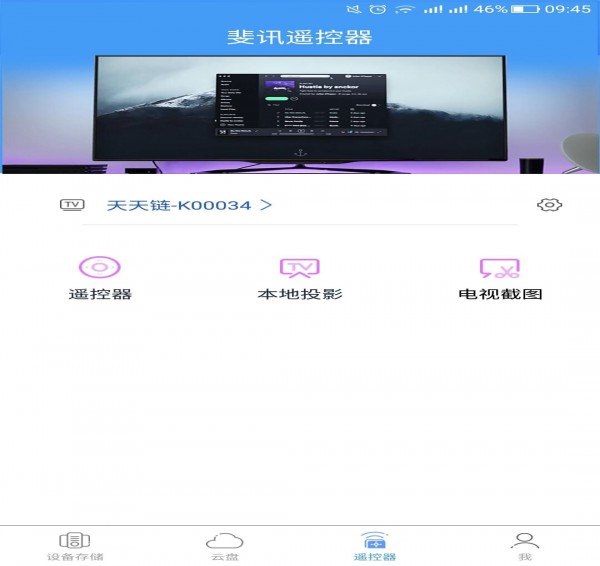Open 本地投影 local casting
600x566 pixels.
coord(299,278)
